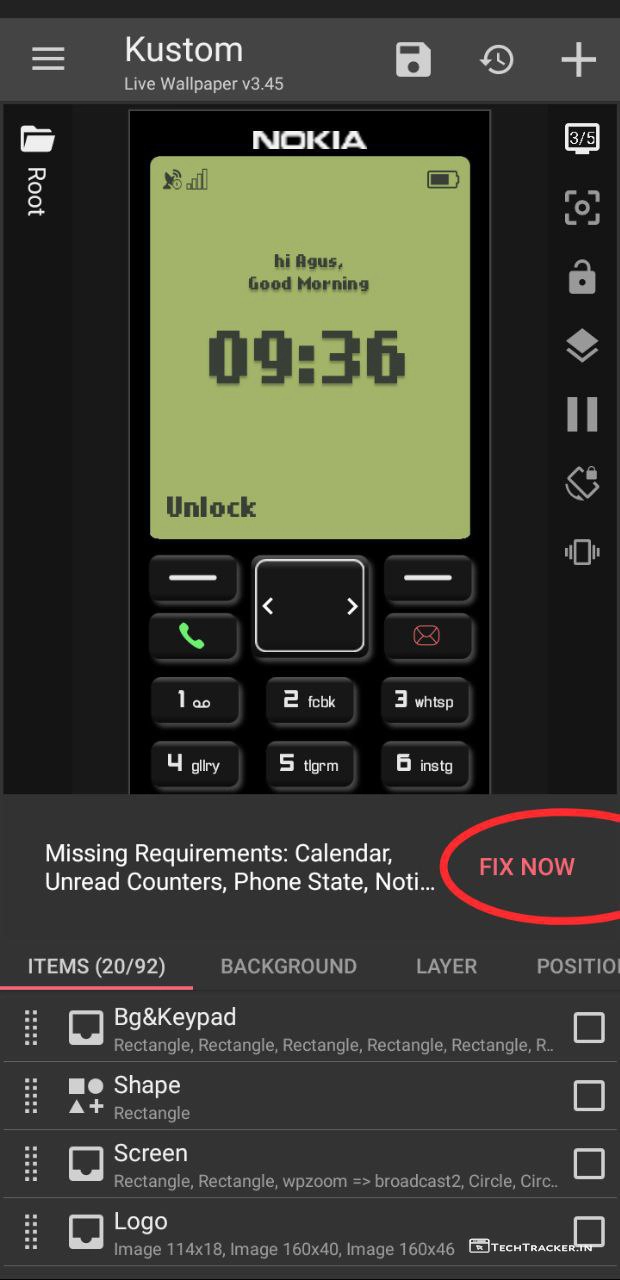Select the Bg&Keypad checkbox

pyautogui.click(x=588, y=1028)
